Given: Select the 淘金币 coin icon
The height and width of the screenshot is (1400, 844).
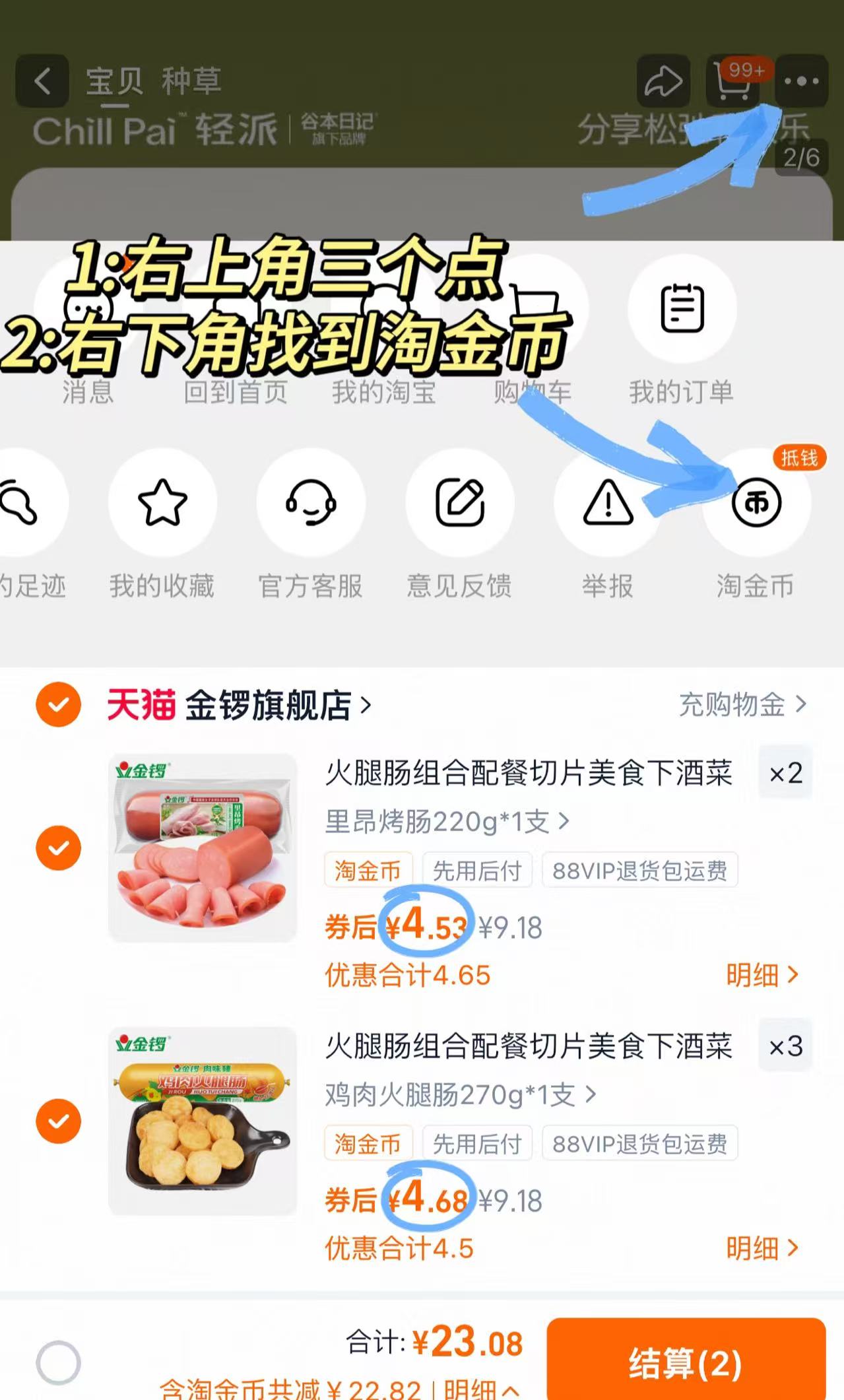Looking at the screenshot, I should [x=755, y=502].
